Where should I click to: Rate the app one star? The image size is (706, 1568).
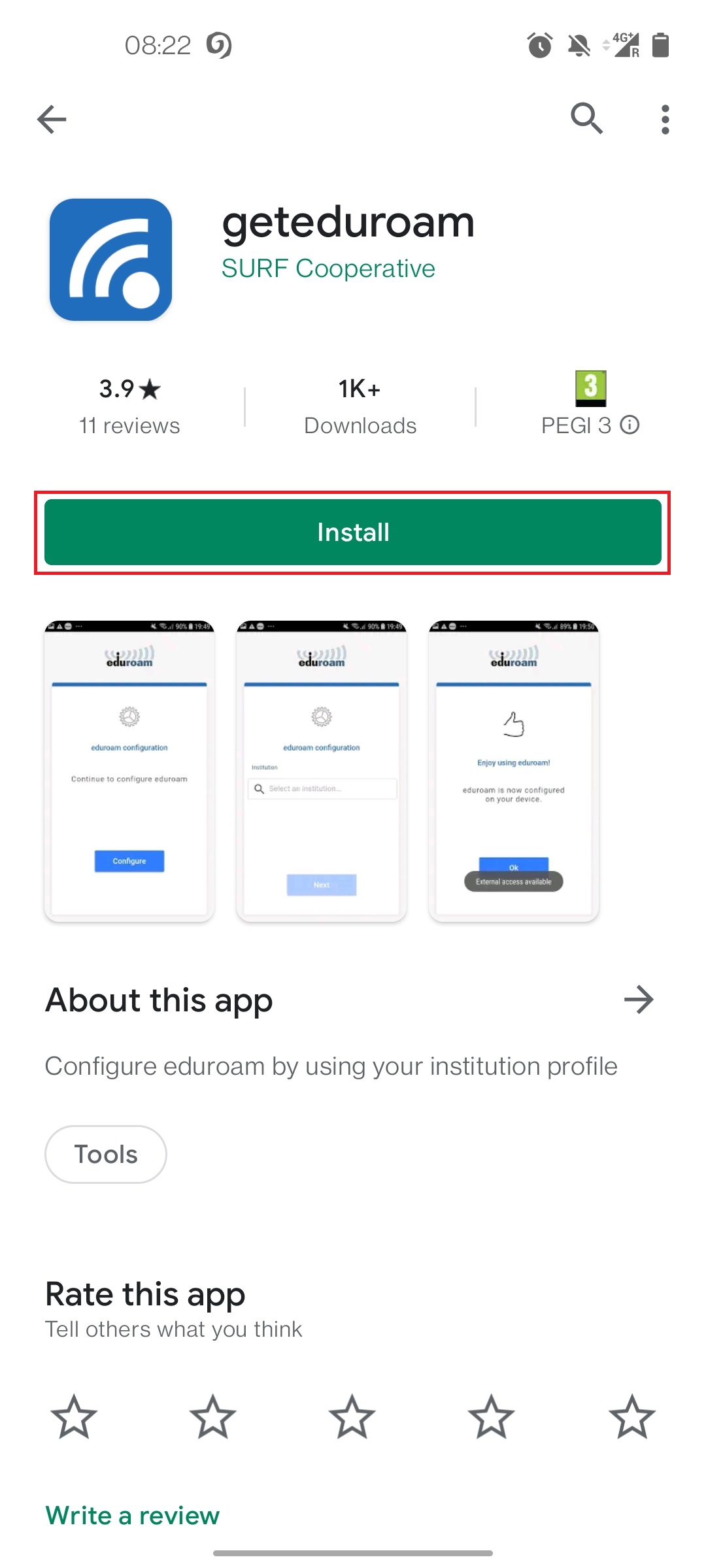click(74, 1416)
